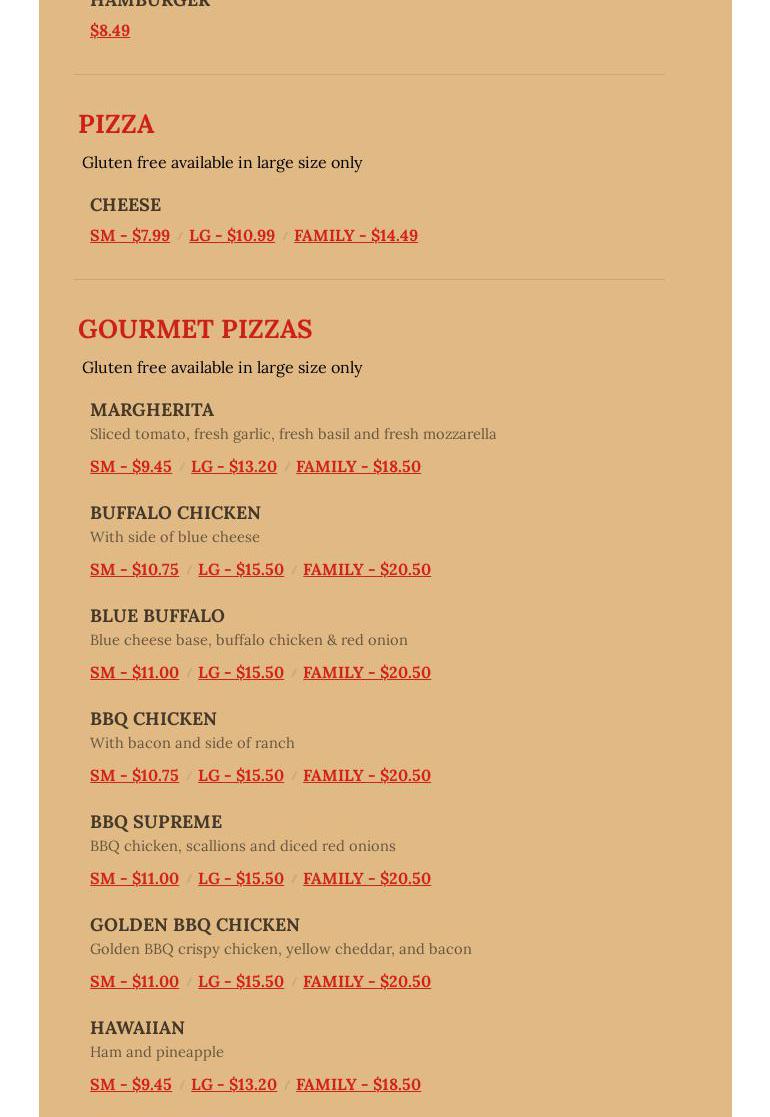Tap small Blue Buffalo for $11.00
Image resolution: width=770 pixels, height=1117 pixels.
134,672
